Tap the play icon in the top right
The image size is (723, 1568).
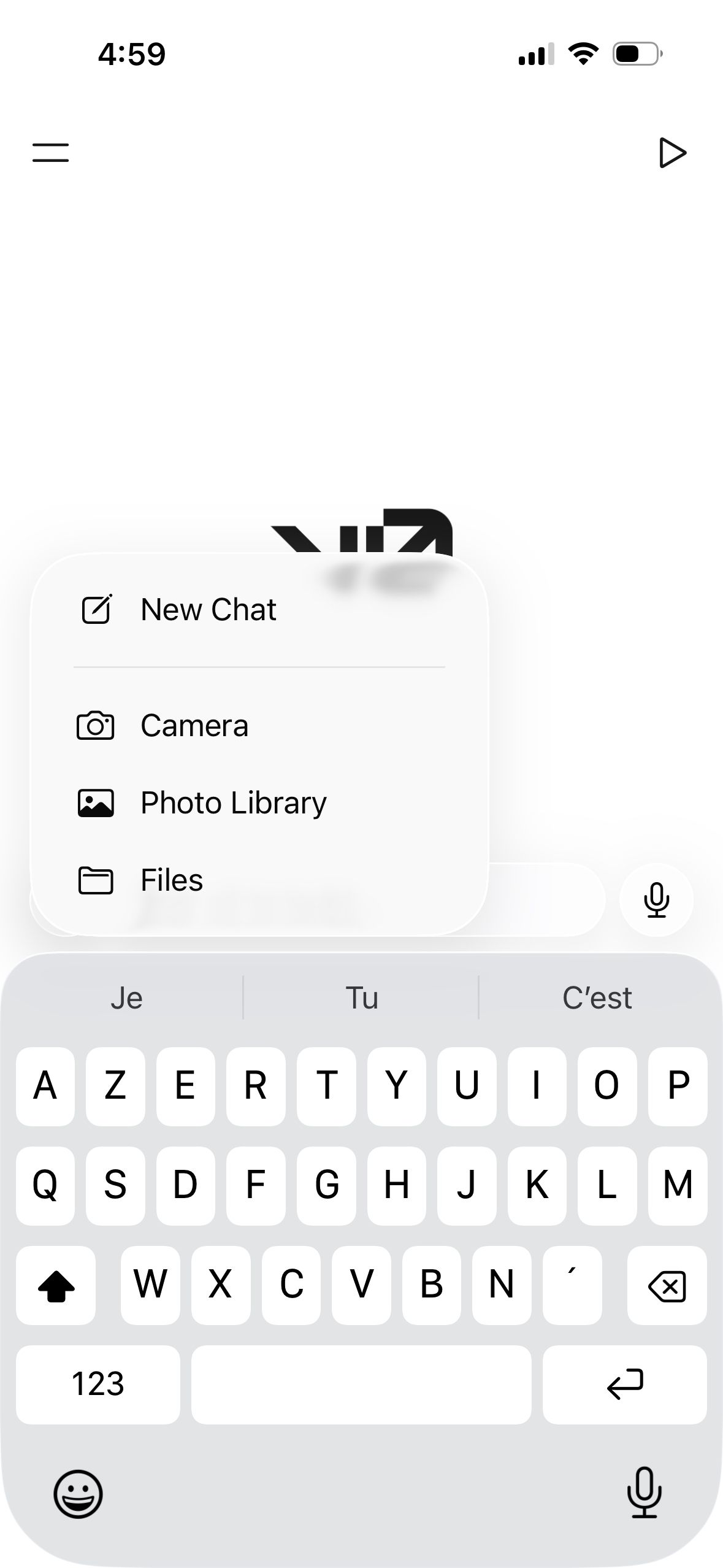point(672,153)
